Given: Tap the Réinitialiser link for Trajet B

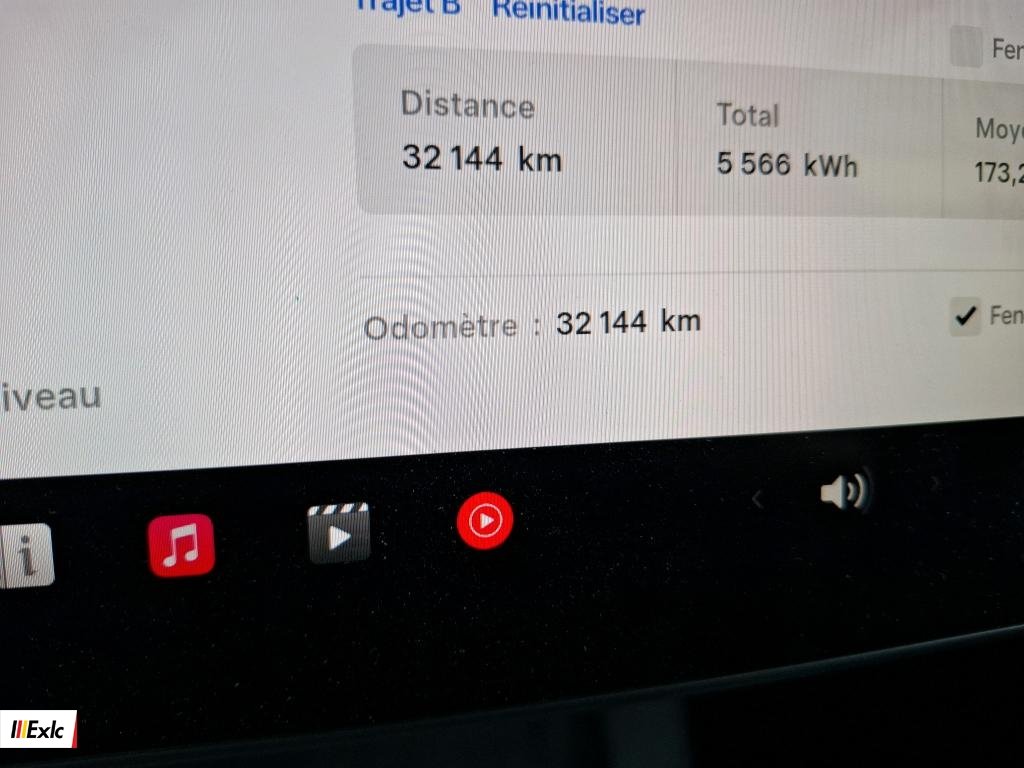Looking at the screenshot, I should coord(569,12).
